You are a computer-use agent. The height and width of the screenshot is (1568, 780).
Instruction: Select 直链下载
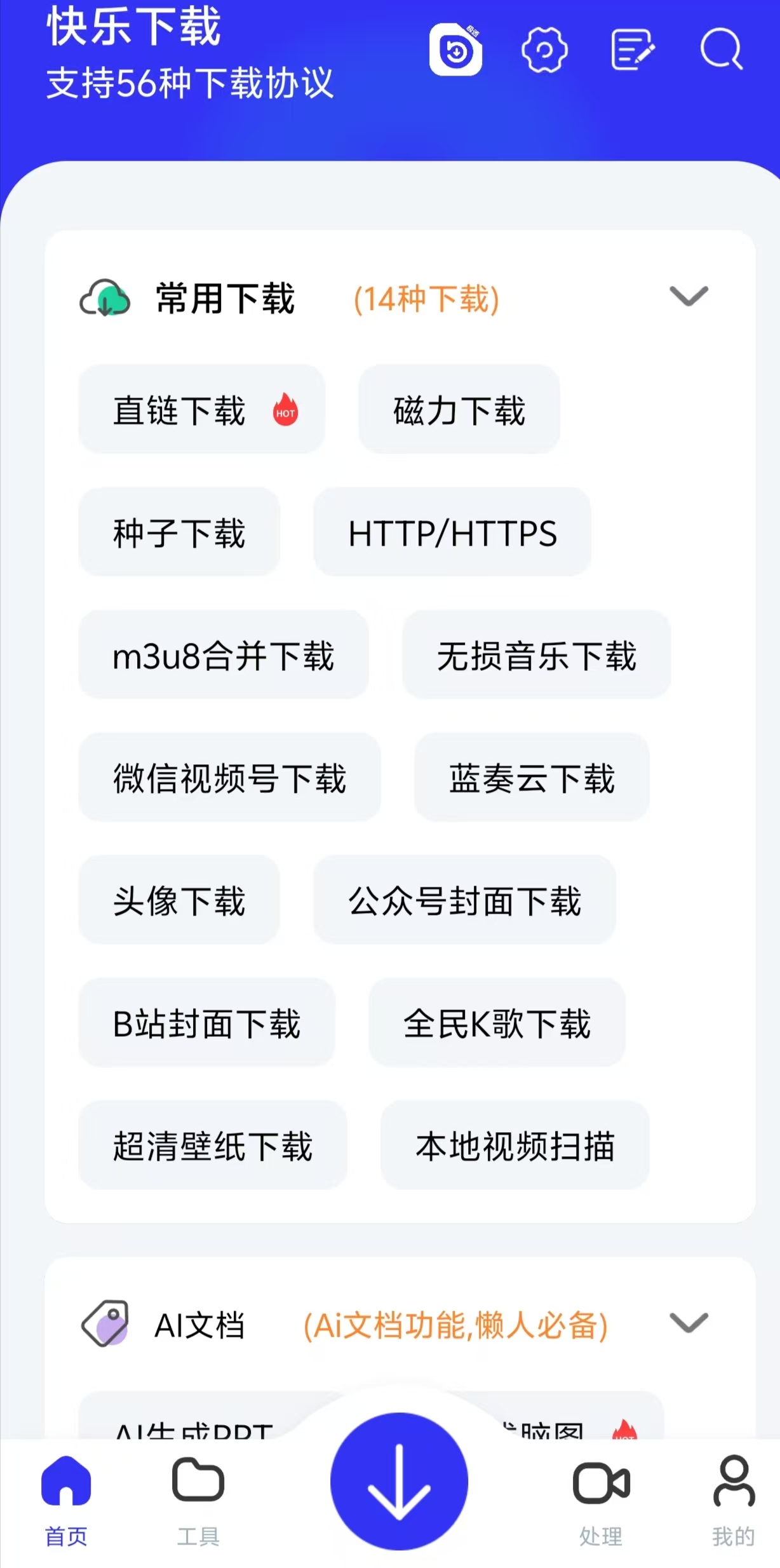pyautogui.click(x=201, y=410)
